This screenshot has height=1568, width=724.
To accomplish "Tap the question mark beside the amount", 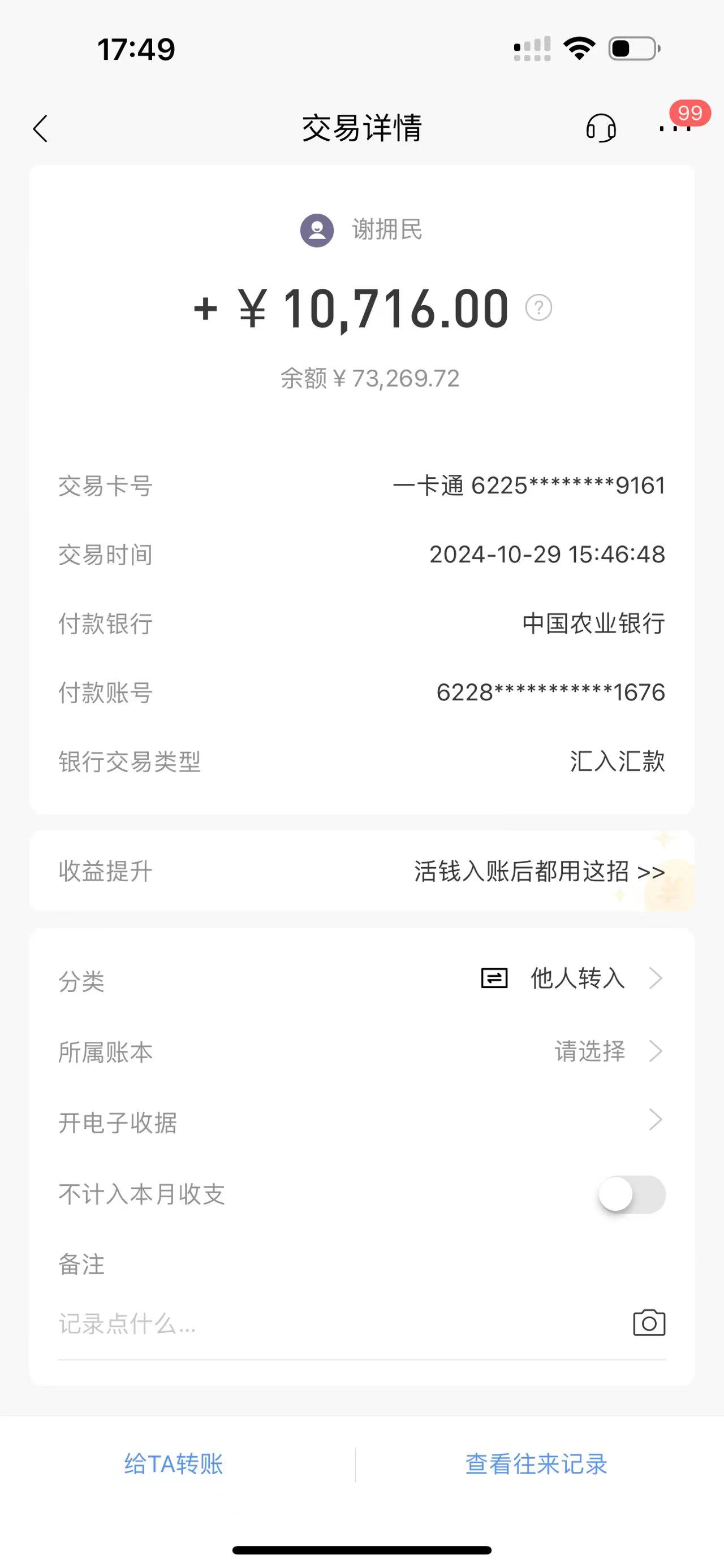I will pyautogui.click(x=538, y=307).
